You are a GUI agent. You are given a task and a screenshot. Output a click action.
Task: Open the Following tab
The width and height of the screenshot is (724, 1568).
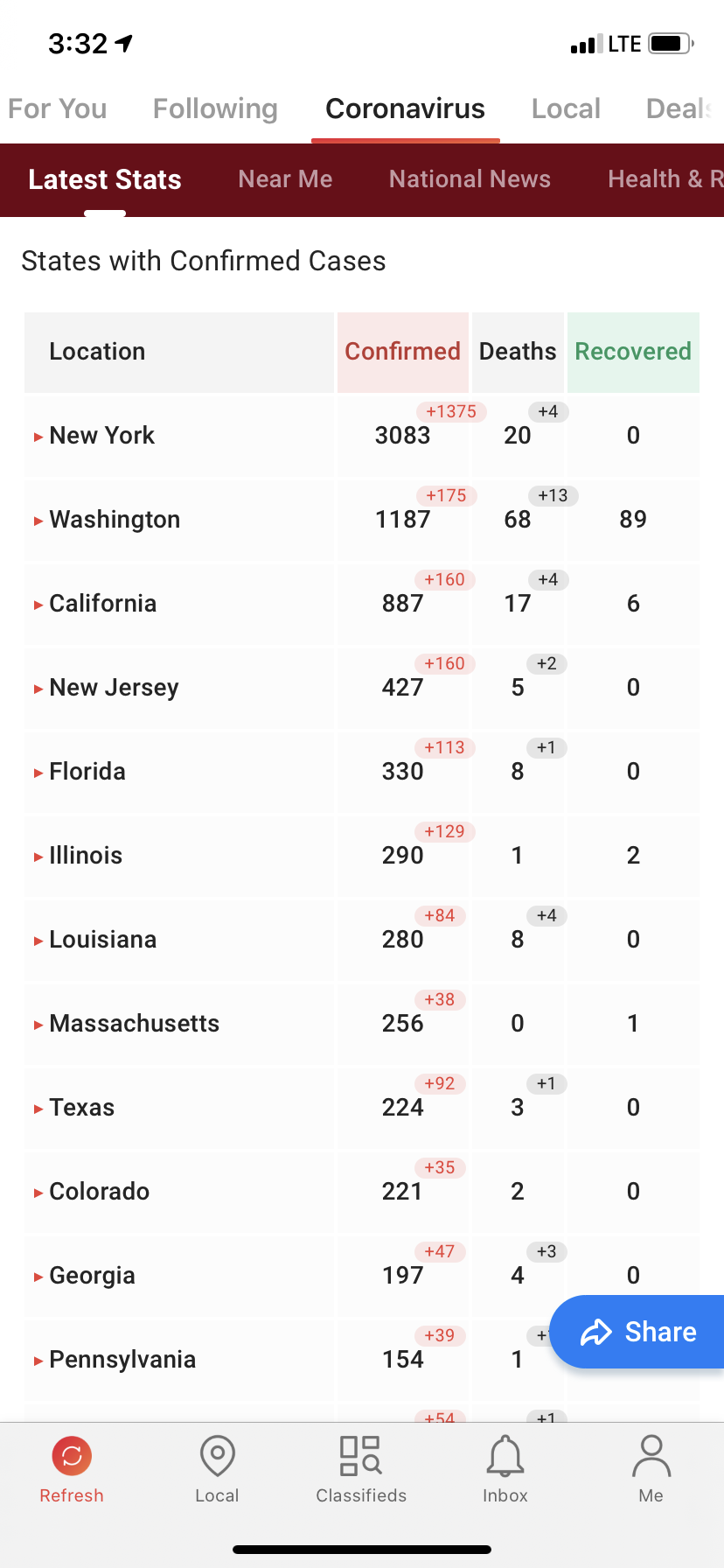[x=215, y=108]
